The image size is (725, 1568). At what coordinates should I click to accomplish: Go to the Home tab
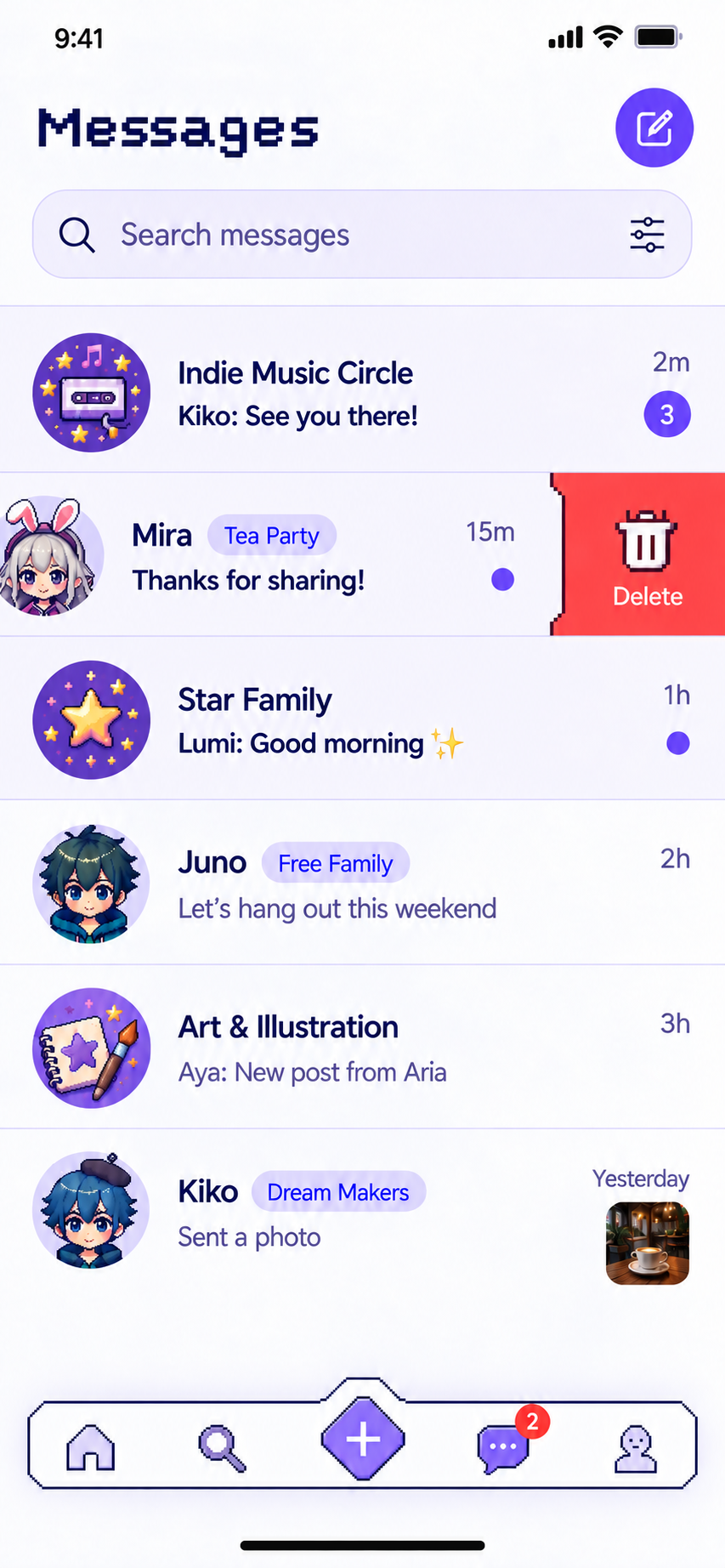[x=90, y=1446]
